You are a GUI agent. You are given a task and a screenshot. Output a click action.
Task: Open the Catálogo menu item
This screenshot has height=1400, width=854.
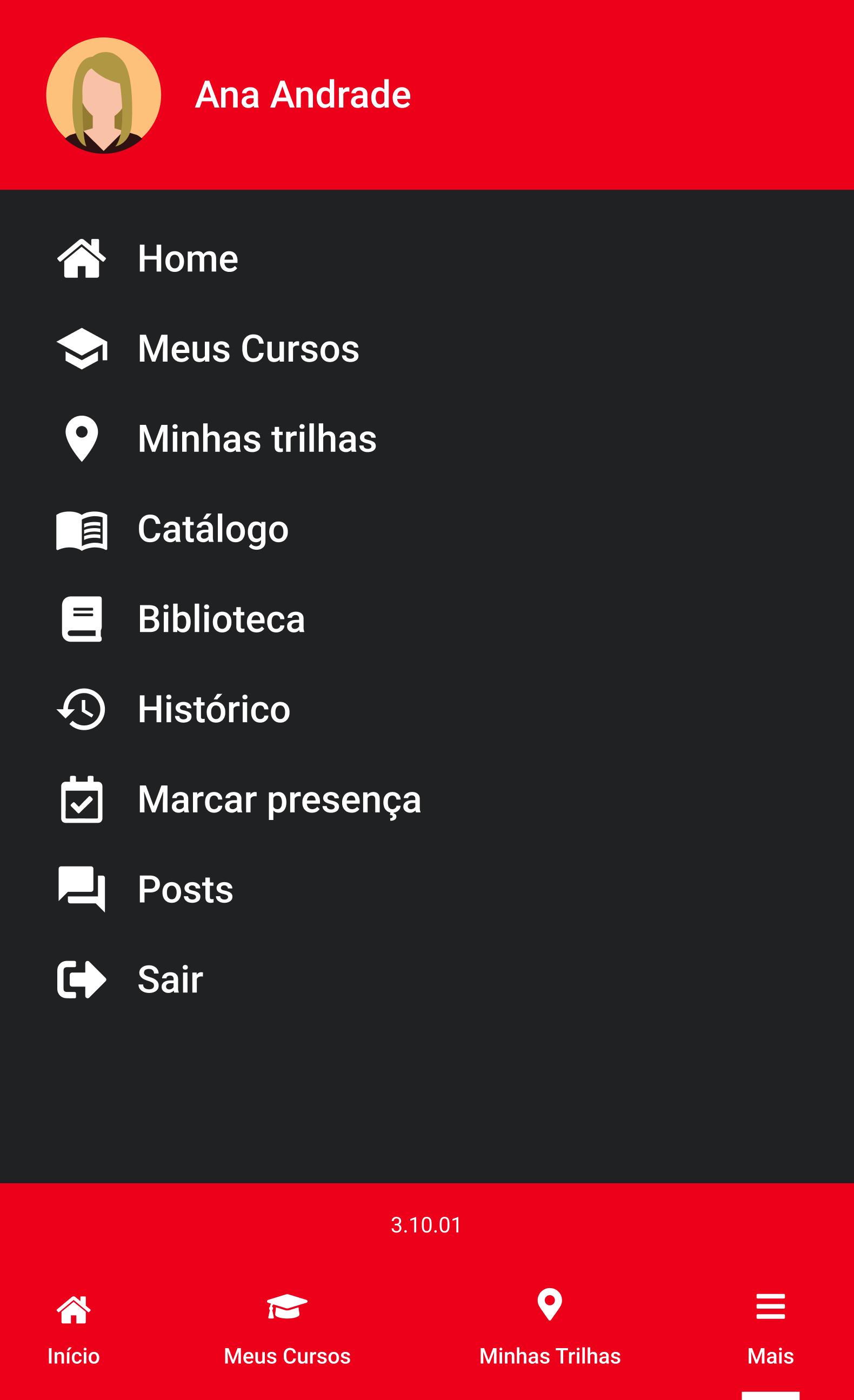[x=426, y=529]
